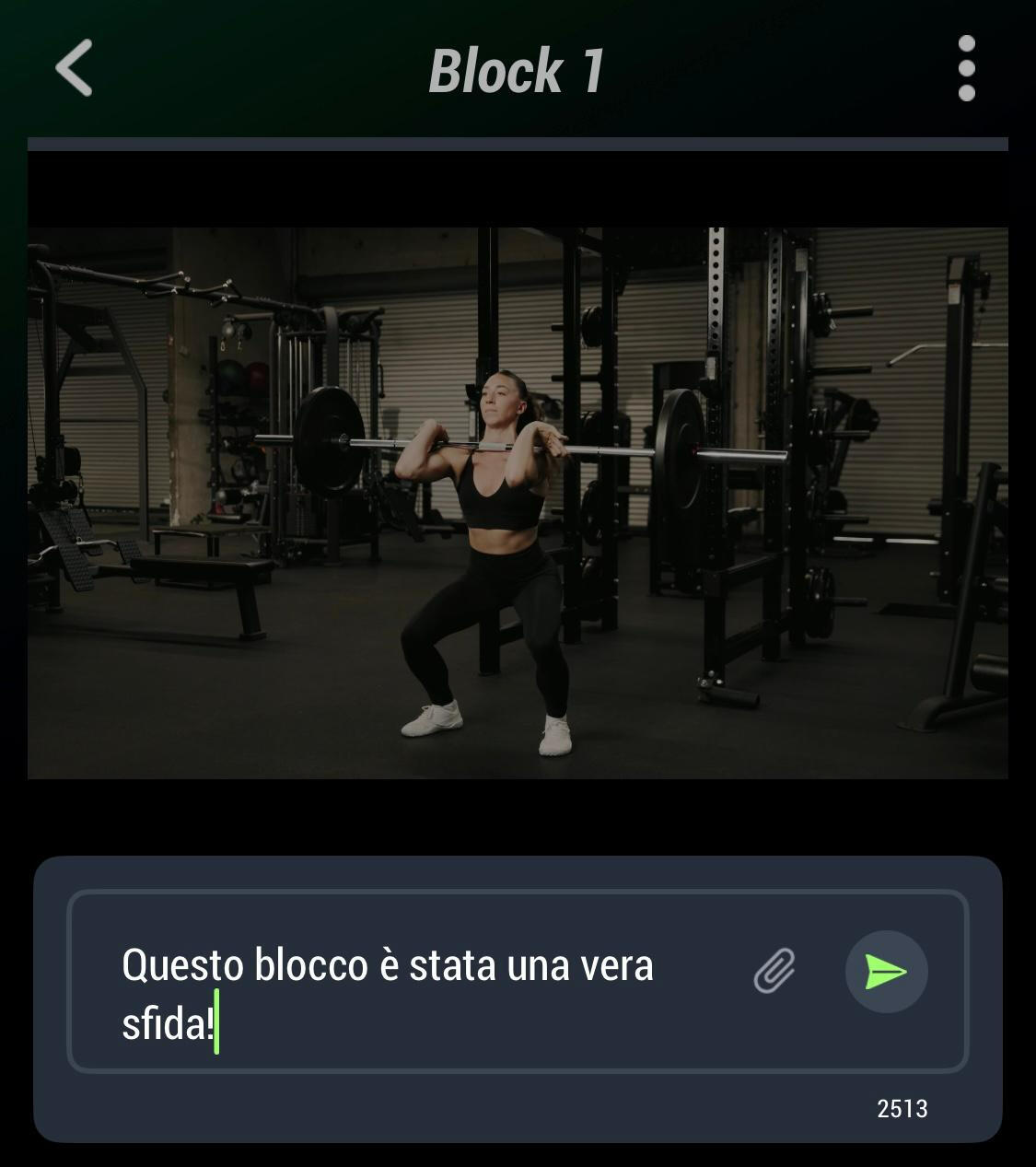The width and height of the screenshot is (1036, 1167).
Task: Open the three-dot overflow menu
Action: point(966,68)
